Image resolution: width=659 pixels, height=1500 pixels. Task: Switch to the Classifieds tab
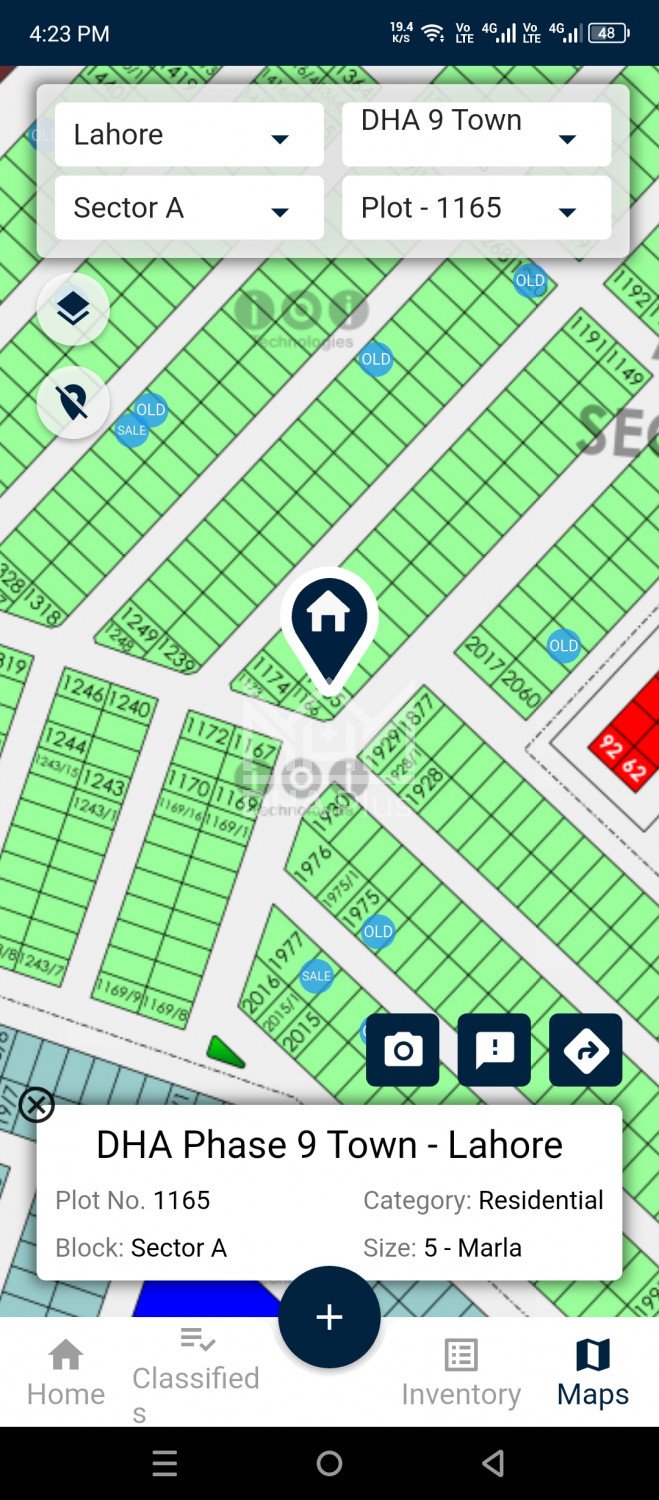click(196, 1370)
